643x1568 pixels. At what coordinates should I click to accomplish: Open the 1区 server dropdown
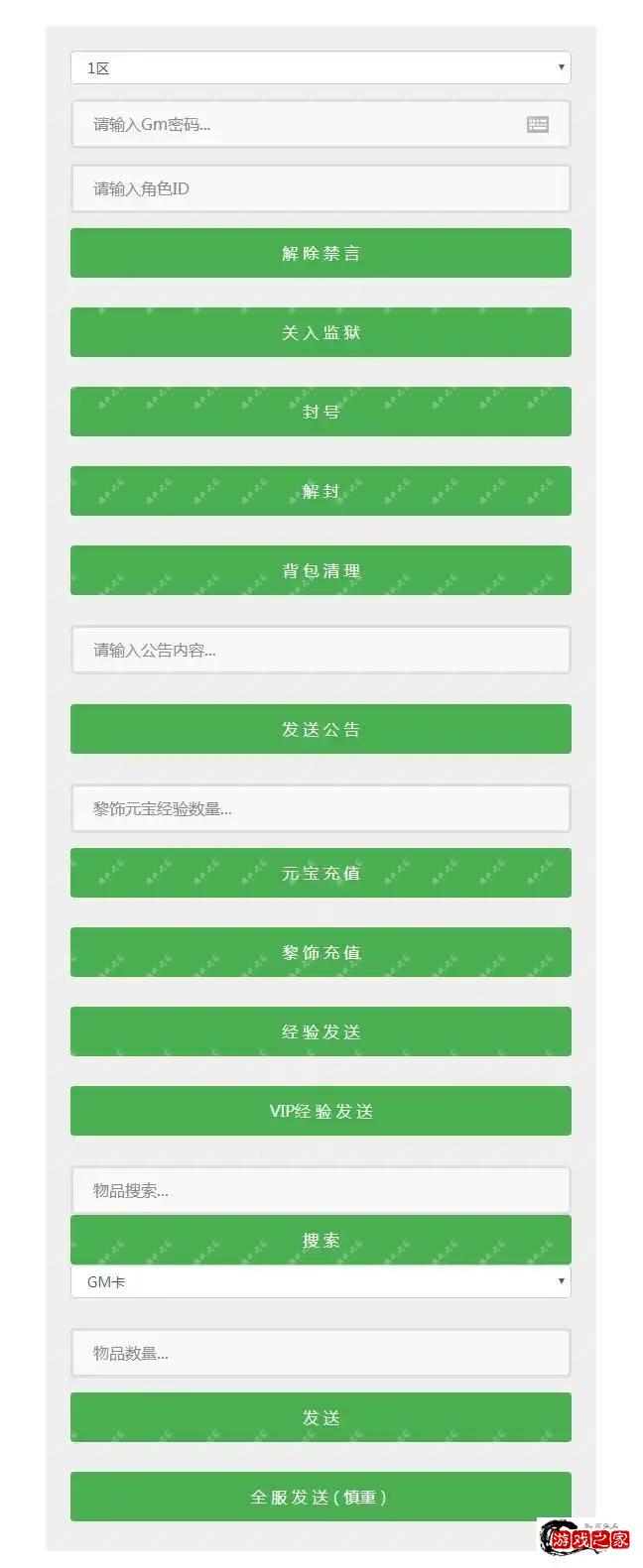coord(320,67)
